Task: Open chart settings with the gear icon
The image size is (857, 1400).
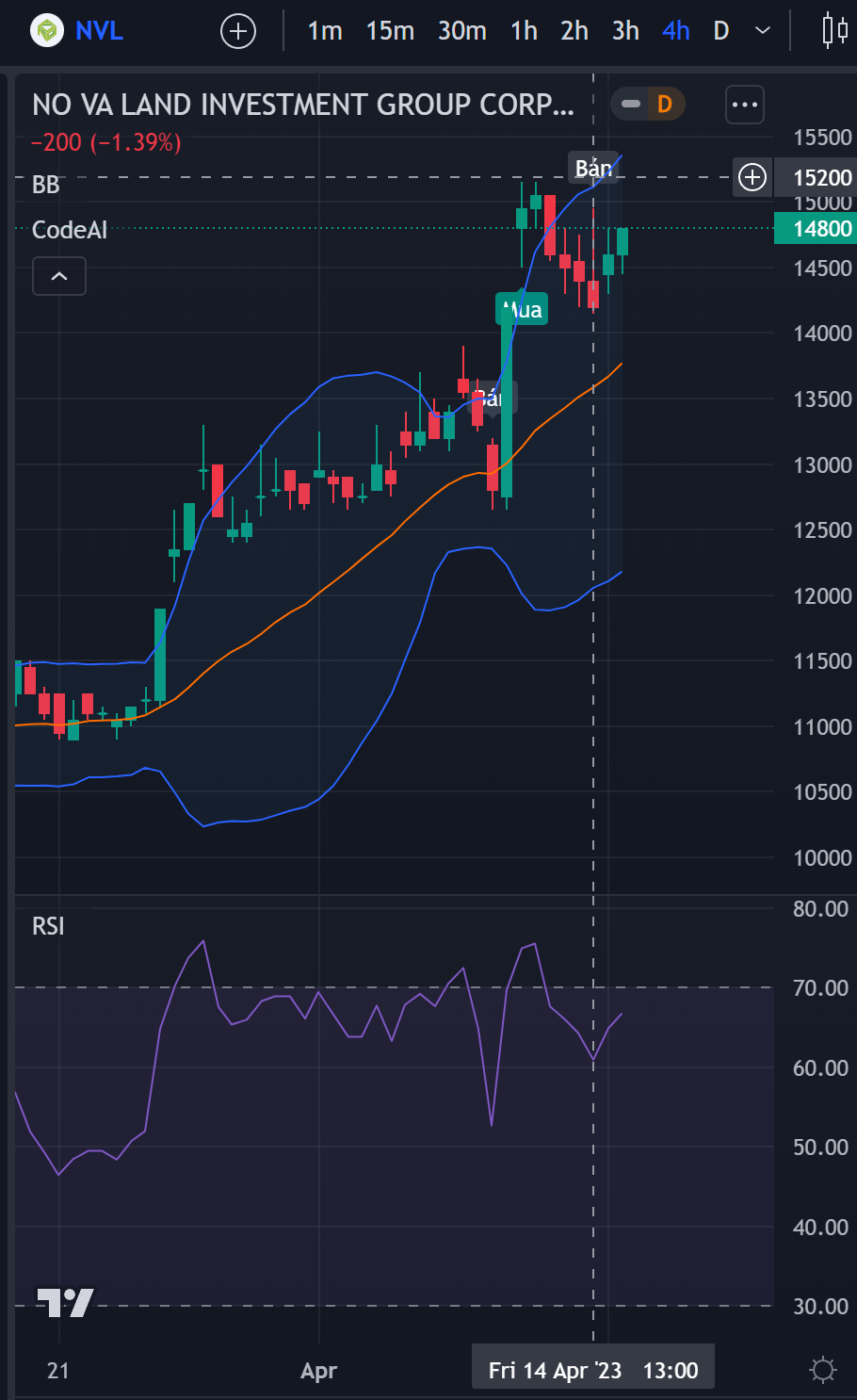Action: click(823, 1369)
